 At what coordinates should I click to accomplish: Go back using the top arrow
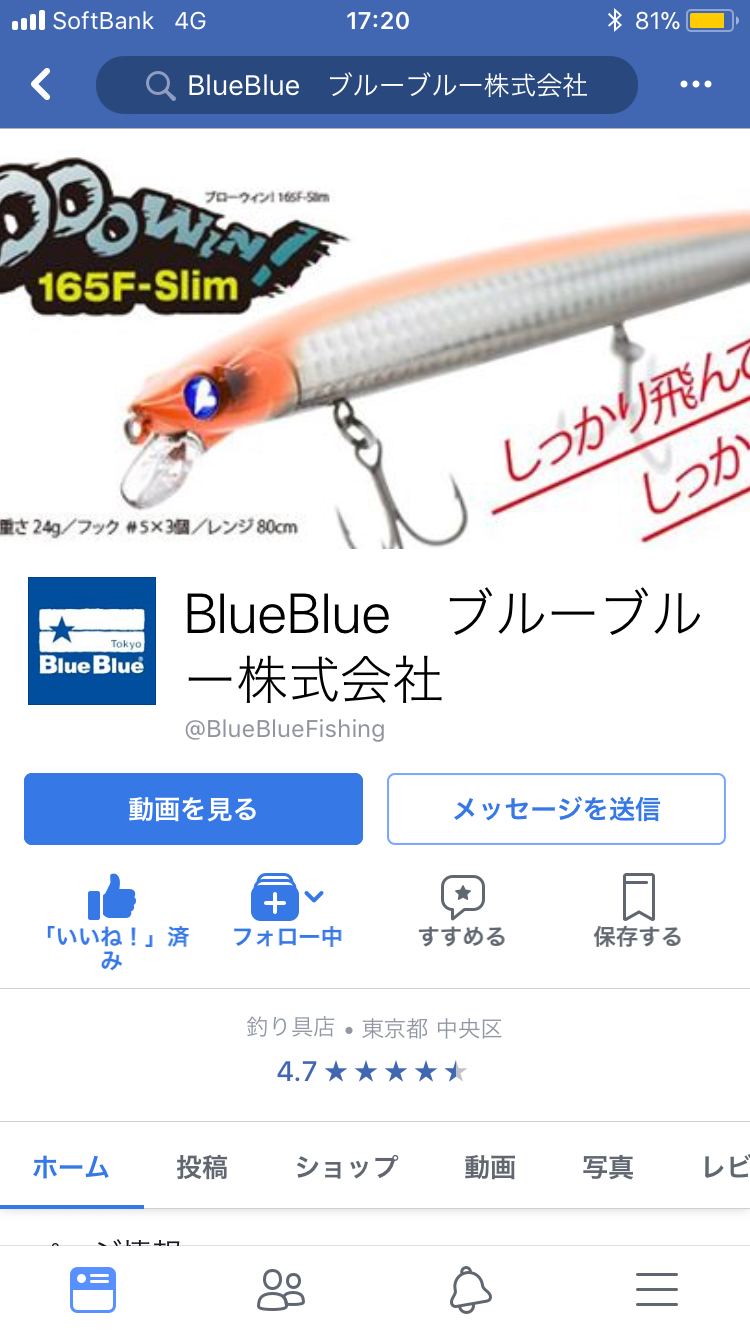point(40,85)
